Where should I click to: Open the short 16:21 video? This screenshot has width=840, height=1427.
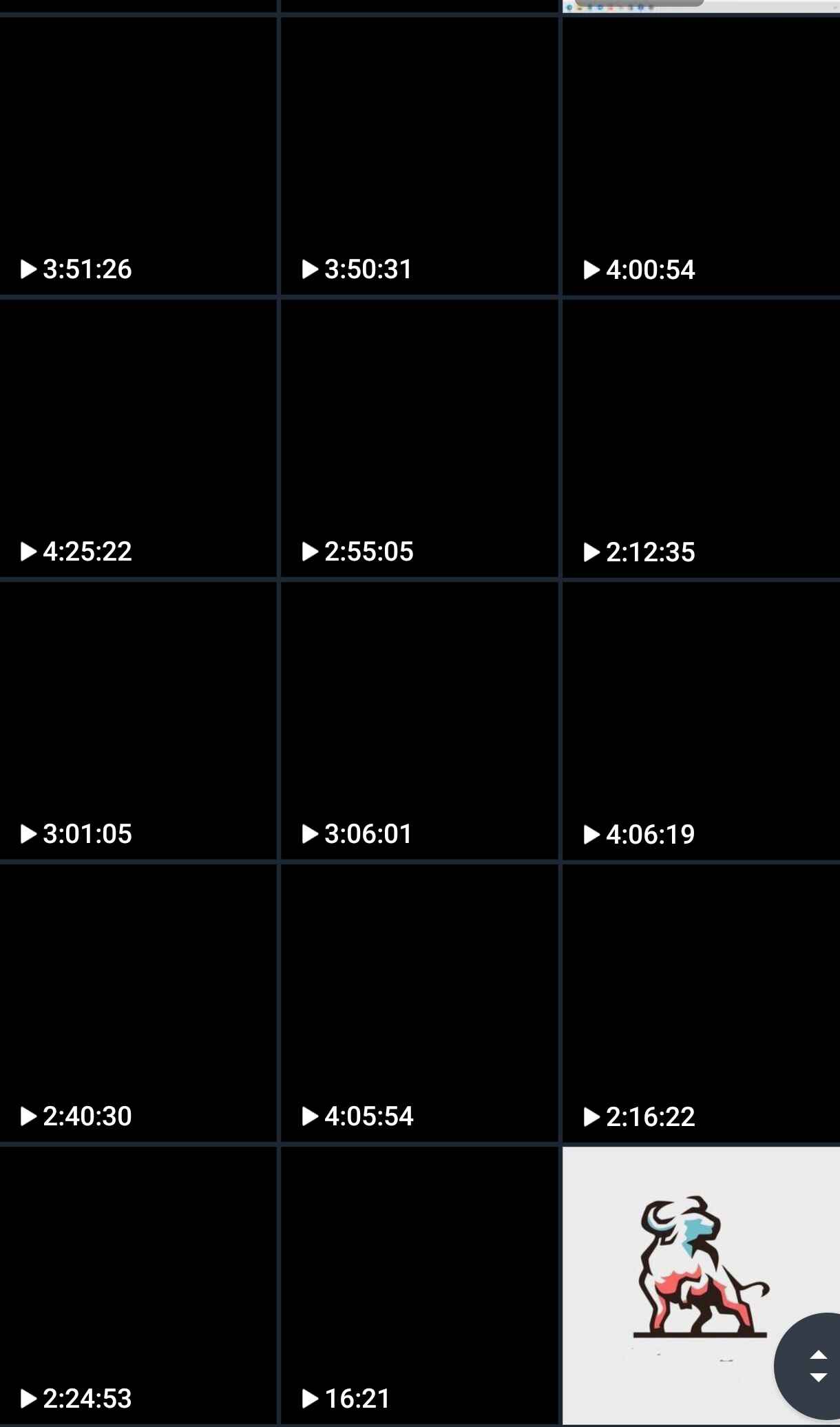click(x=419, y=1285)
